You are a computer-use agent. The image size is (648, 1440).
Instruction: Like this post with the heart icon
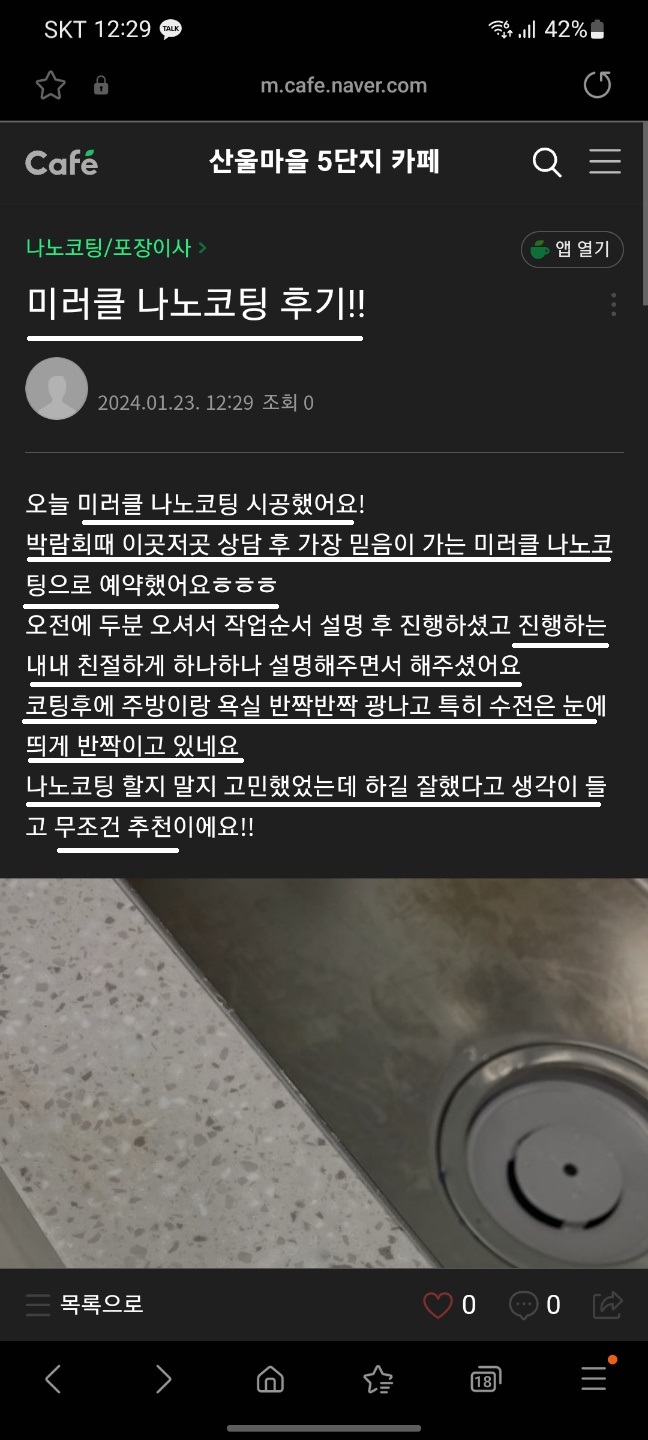pyautogui.click(x=438, y=1304)
